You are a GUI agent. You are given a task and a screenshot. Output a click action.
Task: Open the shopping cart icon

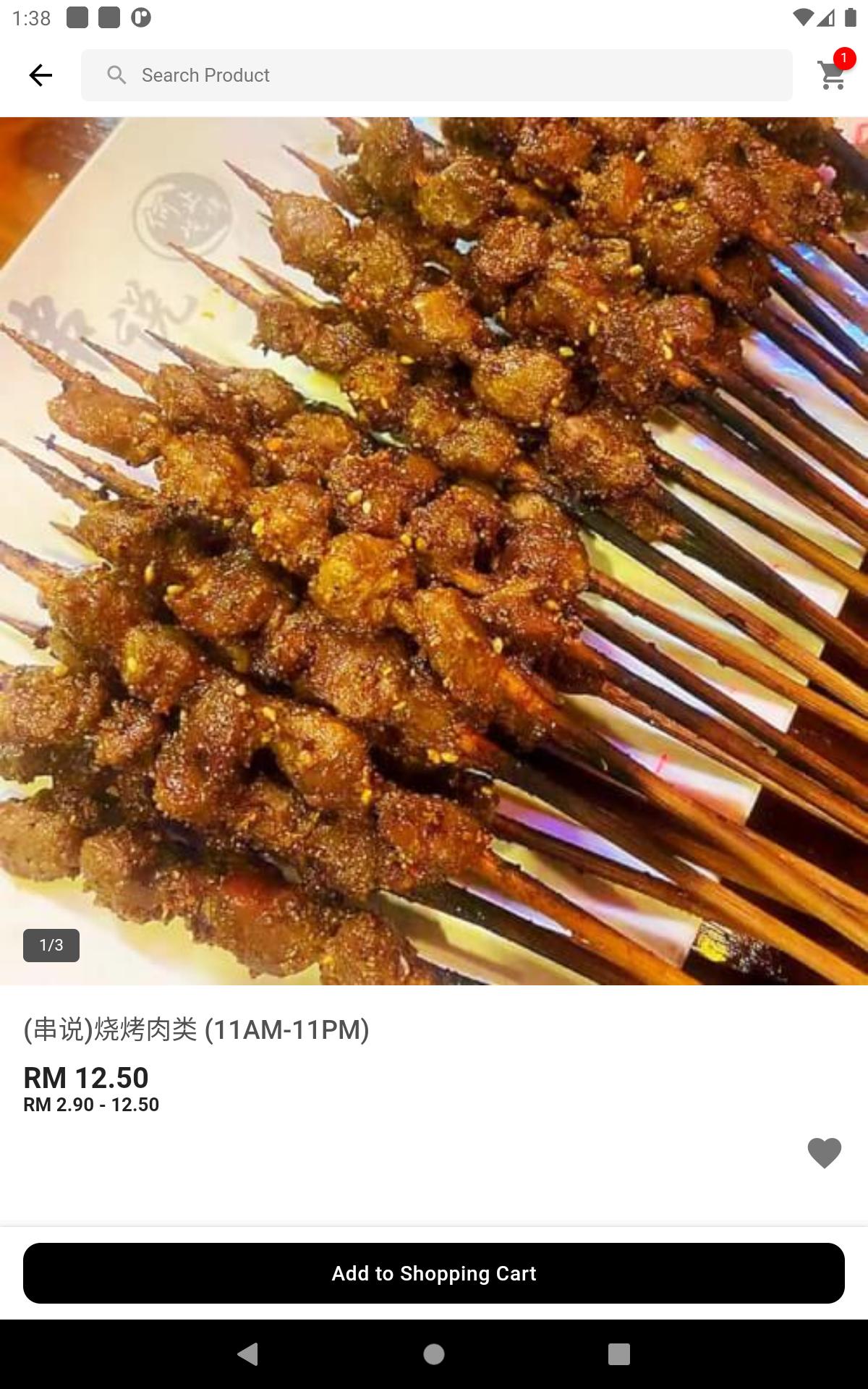tap(833, 74)
